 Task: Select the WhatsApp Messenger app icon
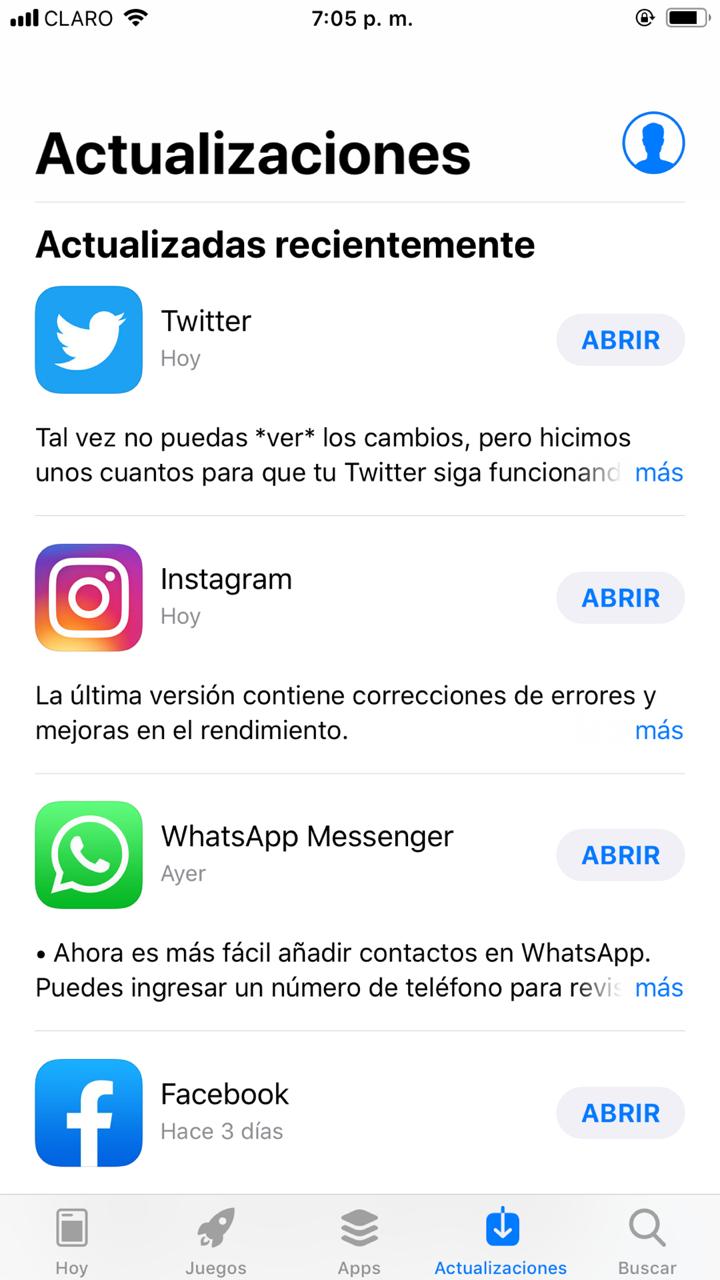click(88, 855)
